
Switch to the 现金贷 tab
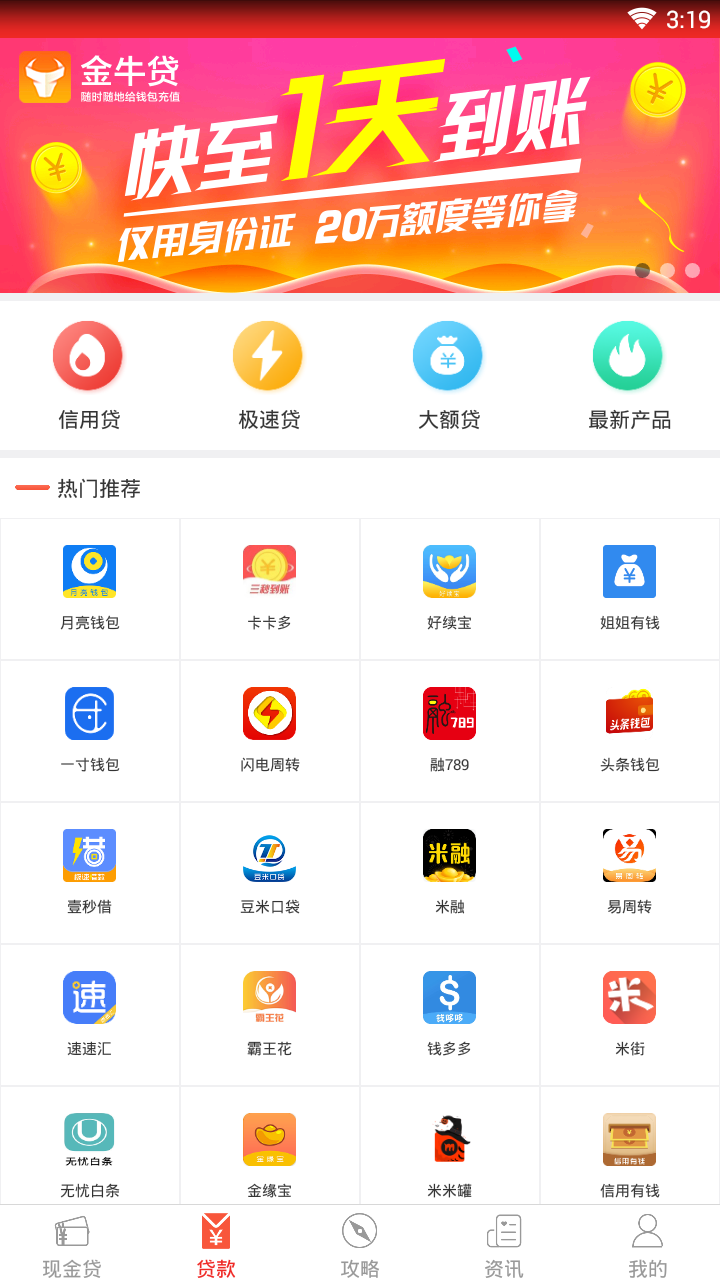pos(72,1244)
